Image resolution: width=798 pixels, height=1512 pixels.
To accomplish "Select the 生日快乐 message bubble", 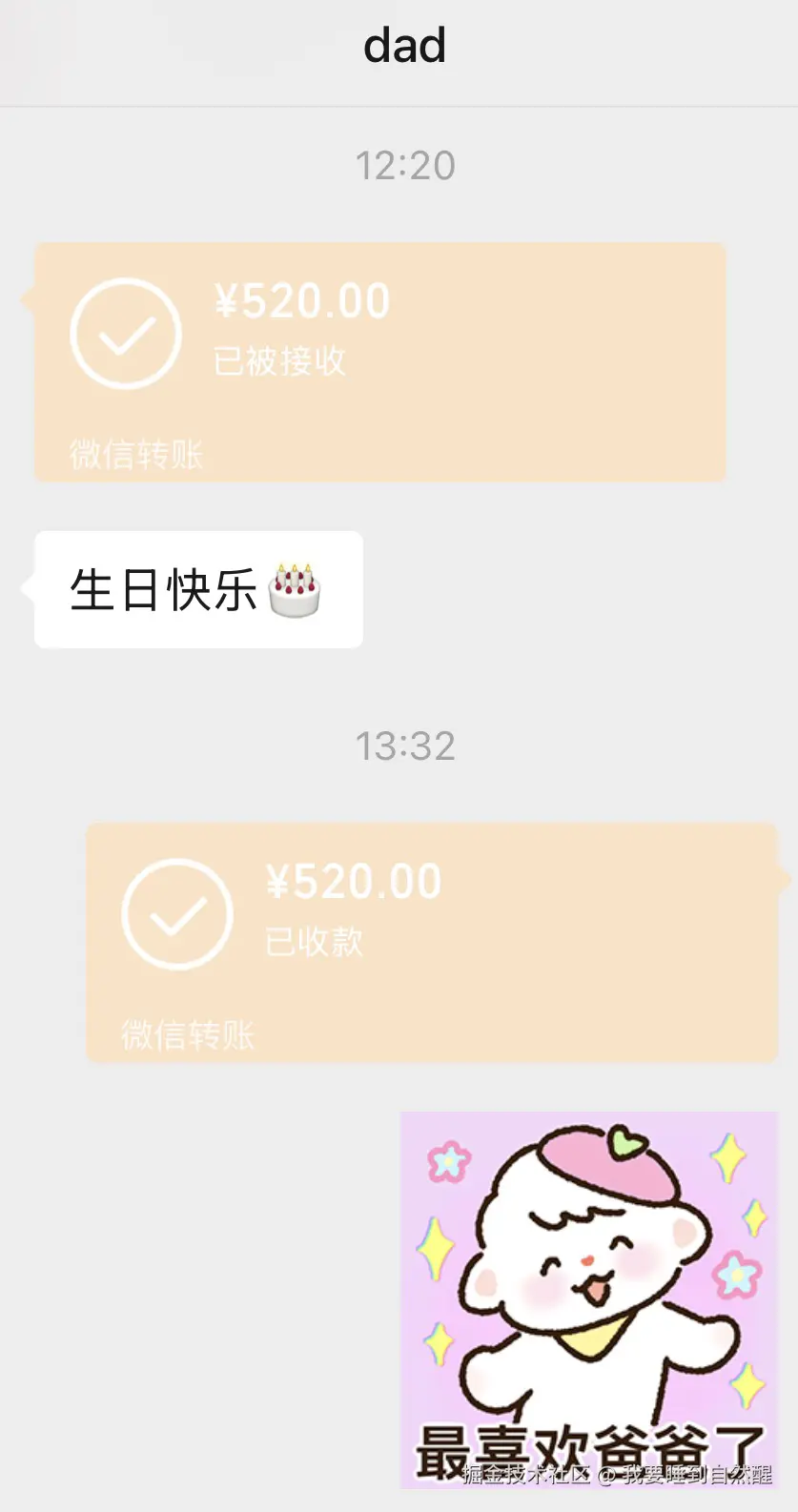I will (197, 589).
